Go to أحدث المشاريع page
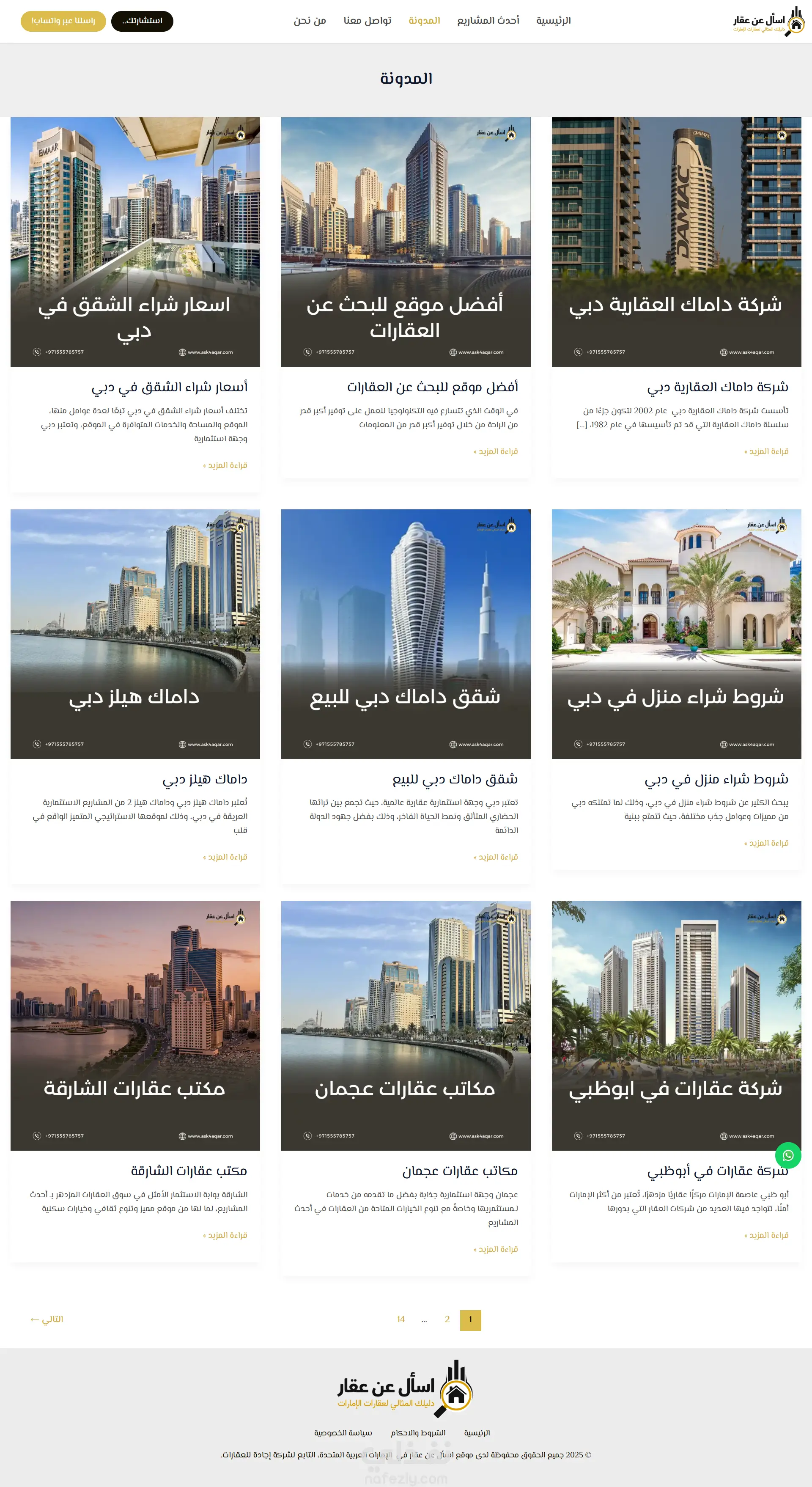Screen dimensions: 812x1487 [x=488, y=21]
